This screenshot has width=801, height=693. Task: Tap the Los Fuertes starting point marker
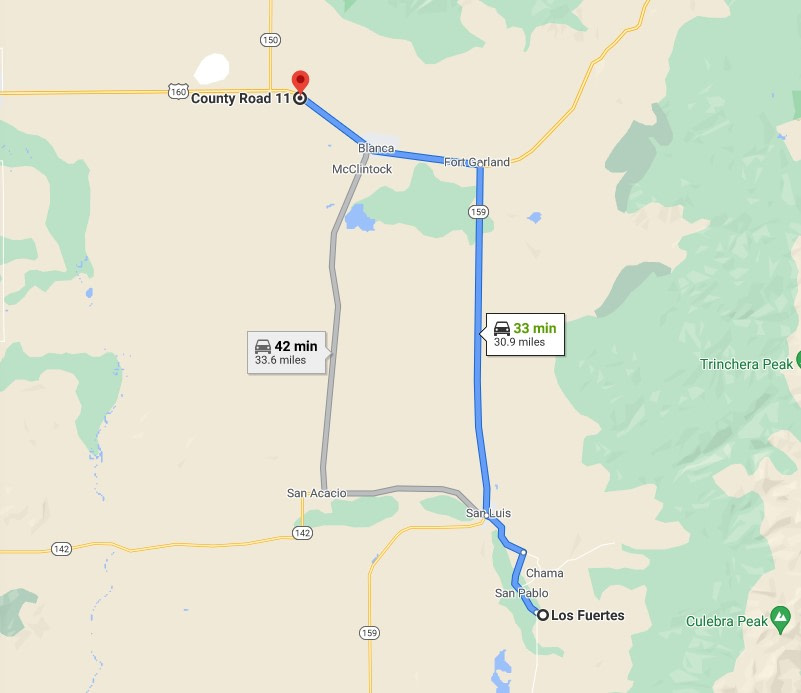click(x=542, y=615)
